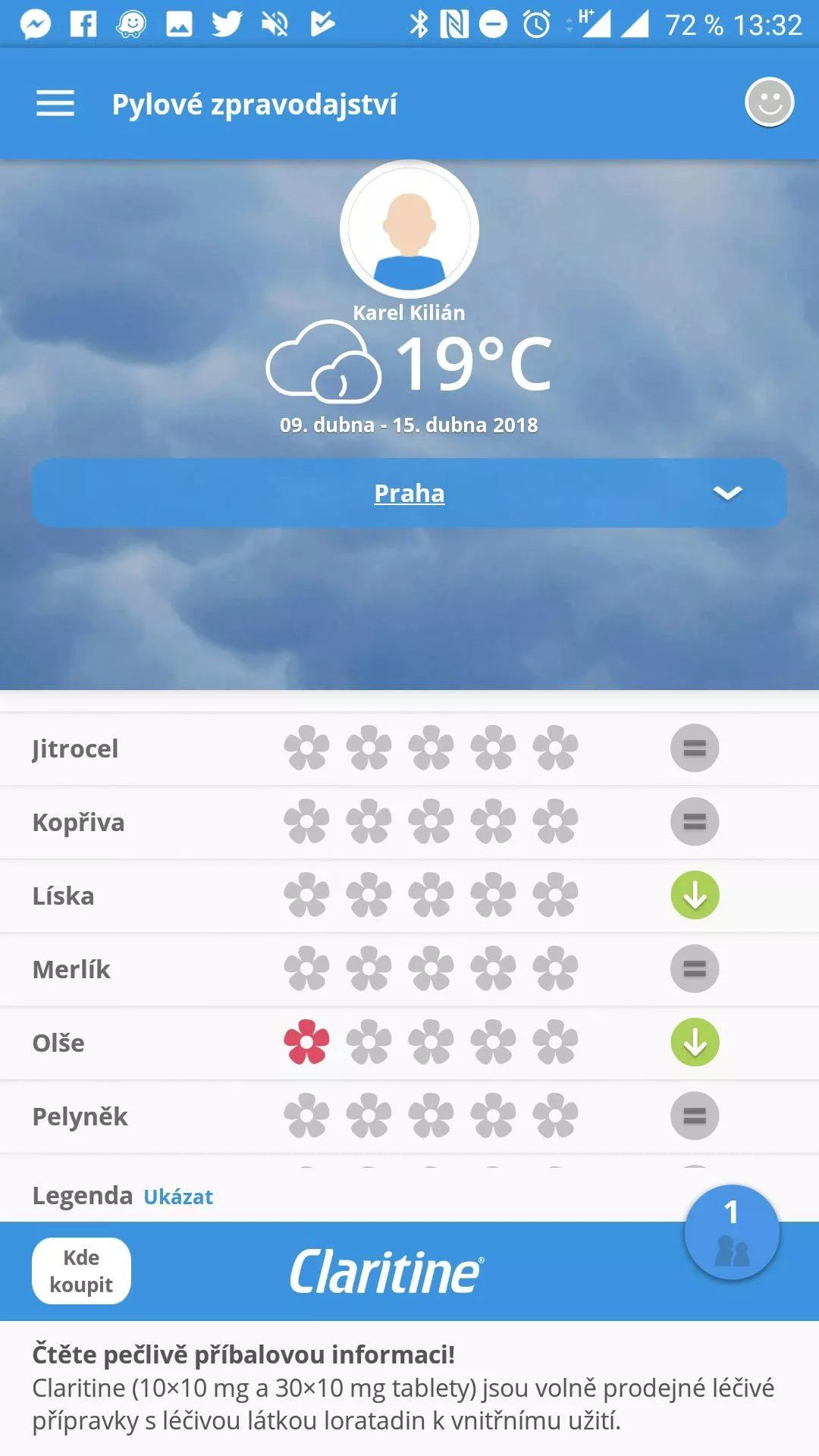Screen dimensions: 819x1456
Task: Expand the Praha location dropdown
Action: coord(409,493)
